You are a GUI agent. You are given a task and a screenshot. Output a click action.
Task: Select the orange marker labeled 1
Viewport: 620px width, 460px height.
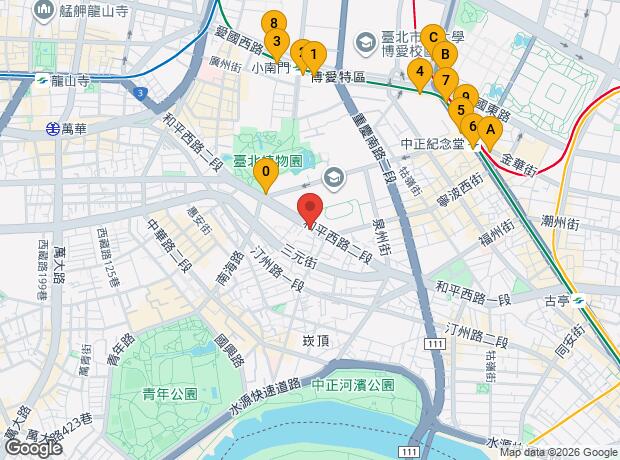tap(314, 59)
